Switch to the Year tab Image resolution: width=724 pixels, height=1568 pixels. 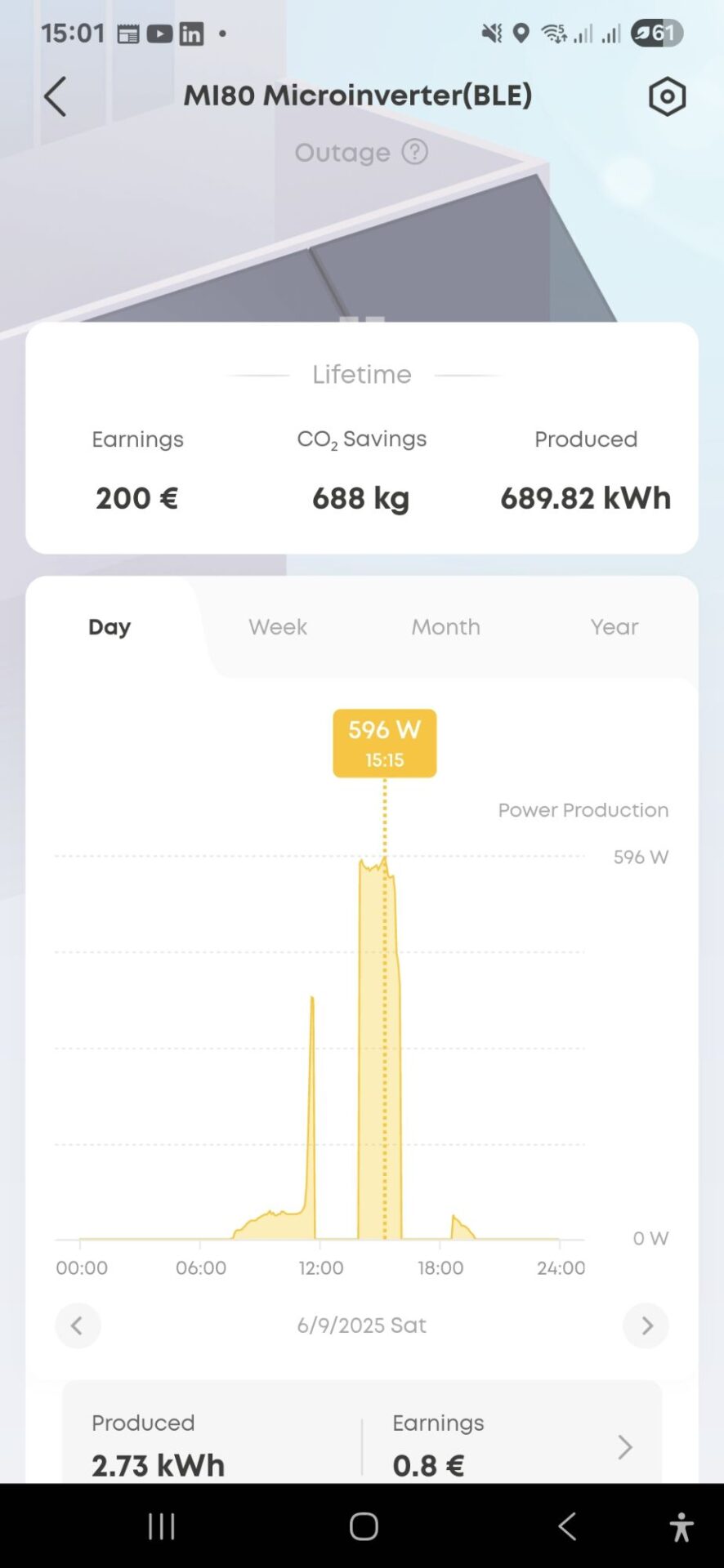(x=615, y=627)
